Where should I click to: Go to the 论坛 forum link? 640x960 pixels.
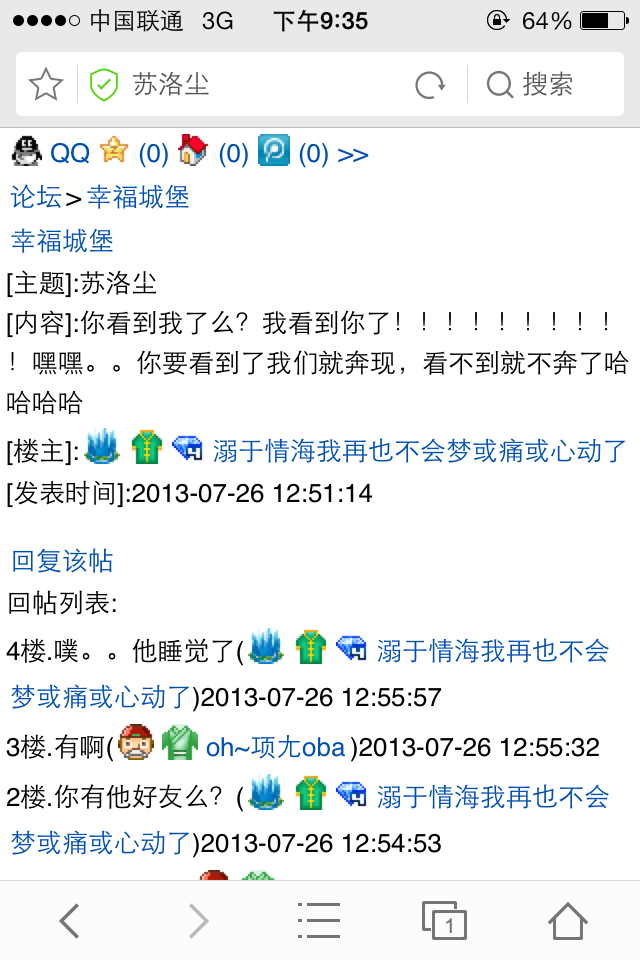click(x=36, y=197)
